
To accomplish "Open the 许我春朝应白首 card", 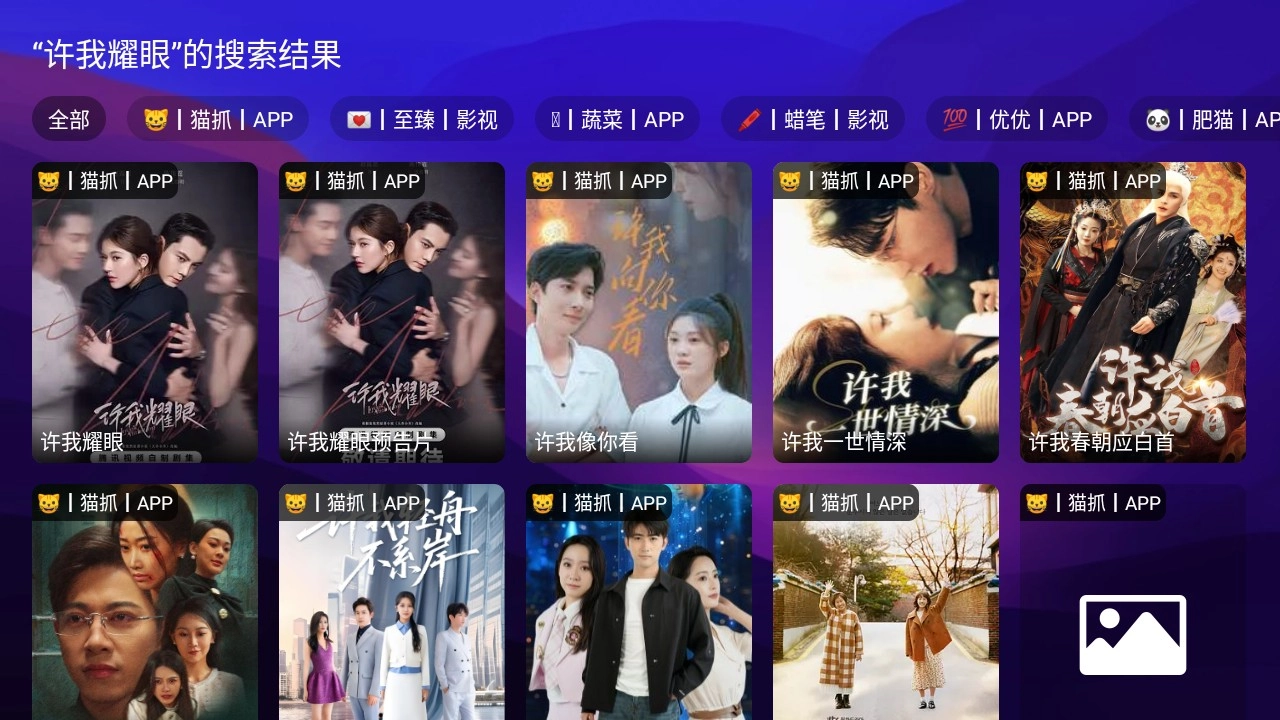I will [1133, 312].
